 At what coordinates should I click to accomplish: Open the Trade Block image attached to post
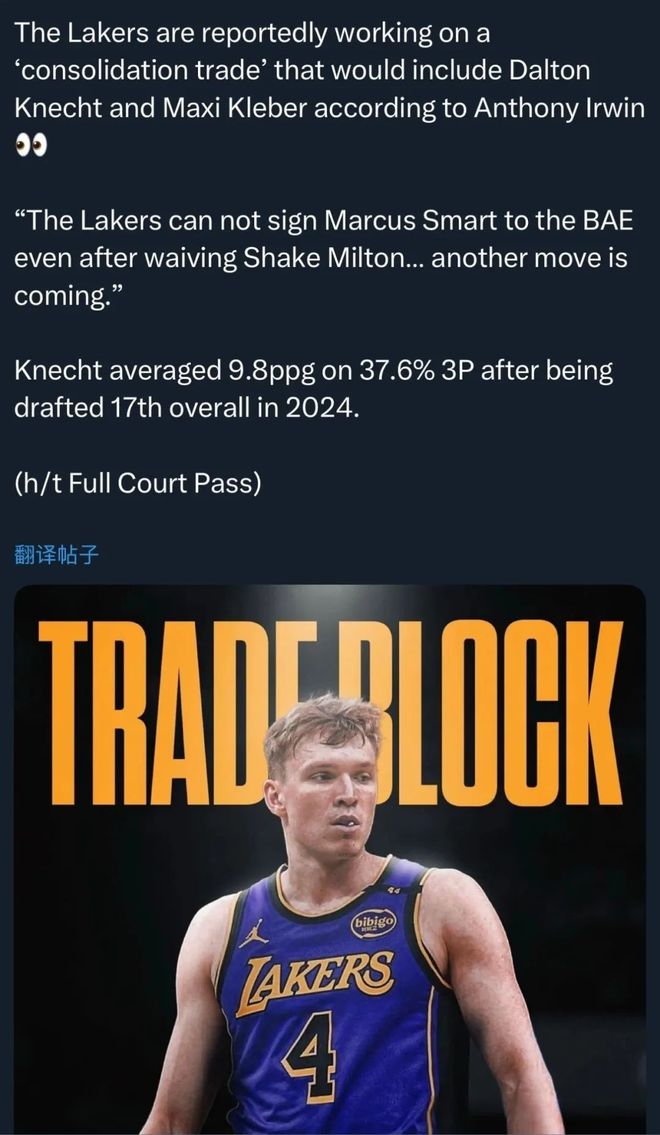tap(330, 860)
